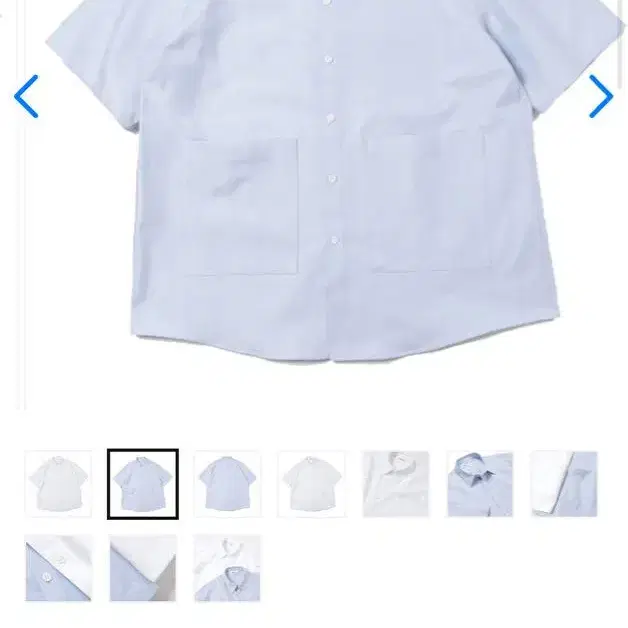Advance to the next product image
Screen dimensions: 628x628
pyautogui.click(x=600, y=97)
